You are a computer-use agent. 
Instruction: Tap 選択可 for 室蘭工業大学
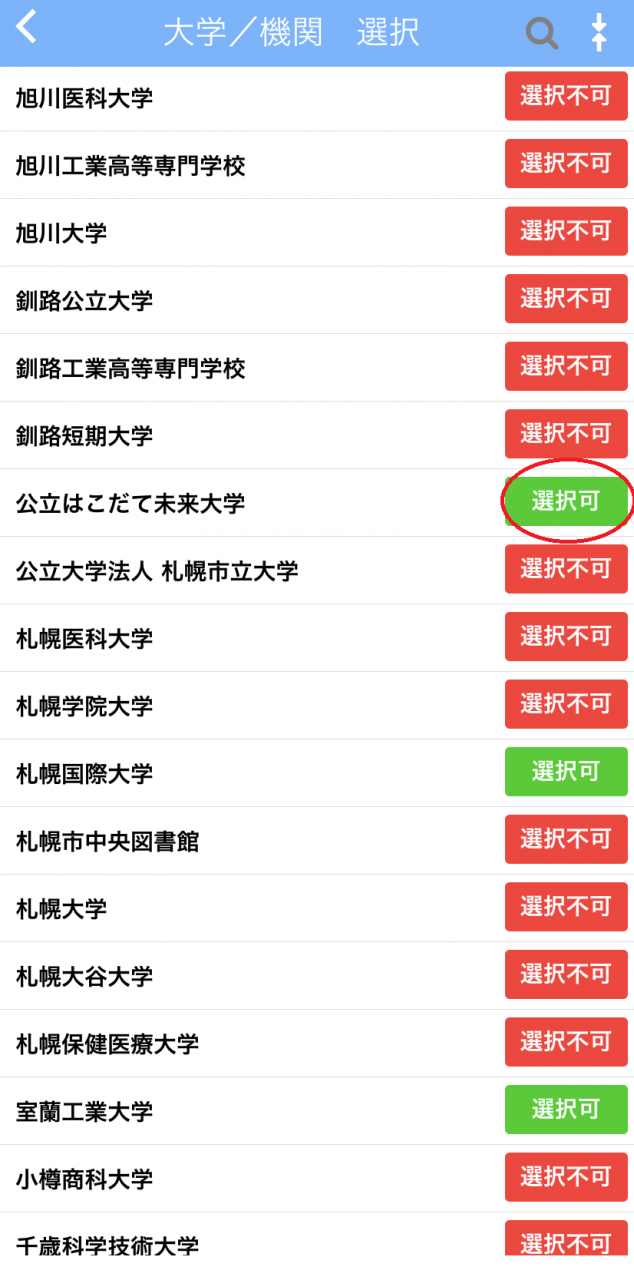(x=566, y=1110)
